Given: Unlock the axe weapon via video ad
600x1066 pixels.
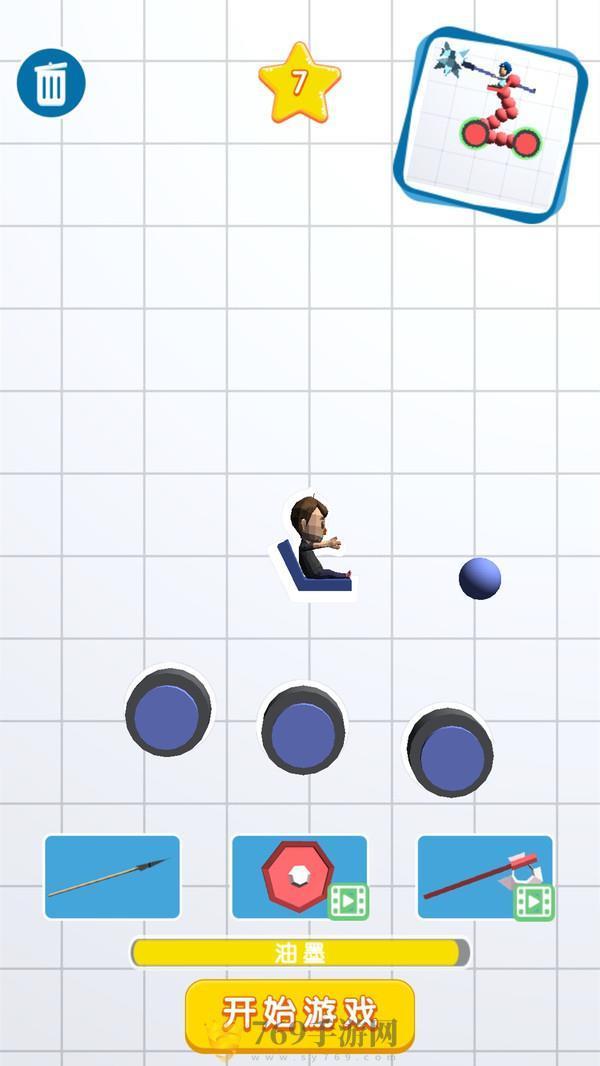Looking at the screenshot, I should (x=485, y=877).
